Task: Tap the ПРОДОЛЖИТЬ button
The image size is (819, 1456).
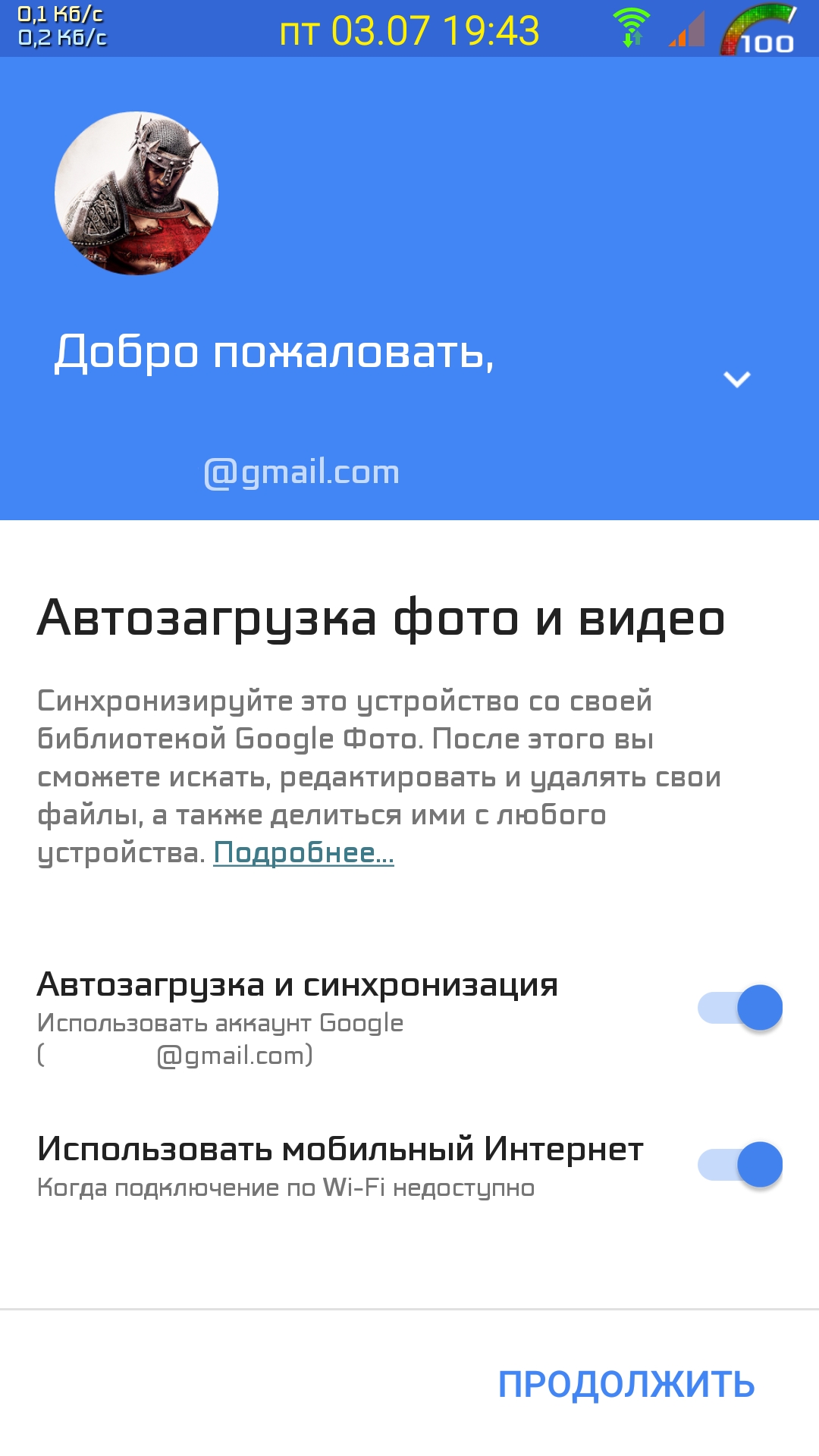Action: pos(626,1385)
